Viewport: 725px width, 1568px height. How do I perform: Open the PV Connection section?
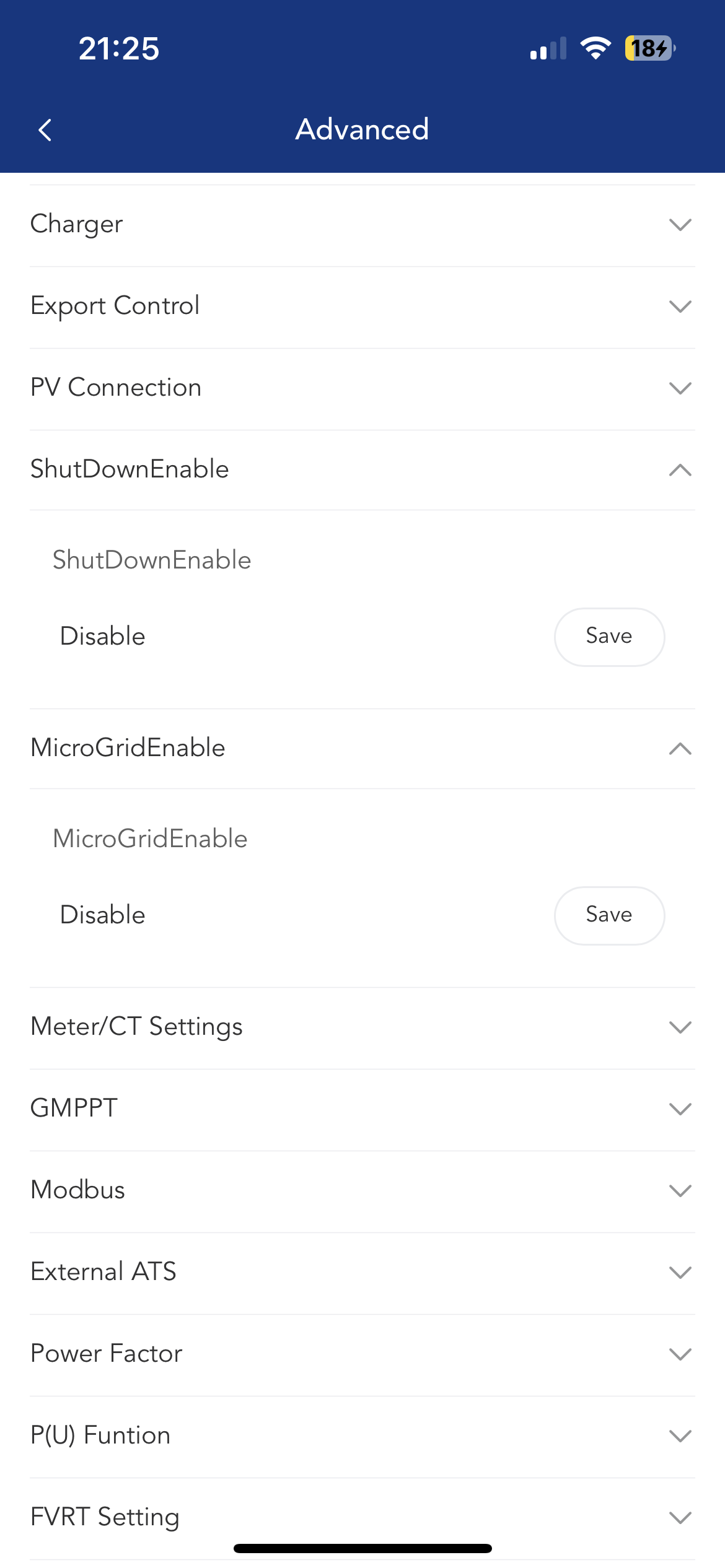coord(362,388)
